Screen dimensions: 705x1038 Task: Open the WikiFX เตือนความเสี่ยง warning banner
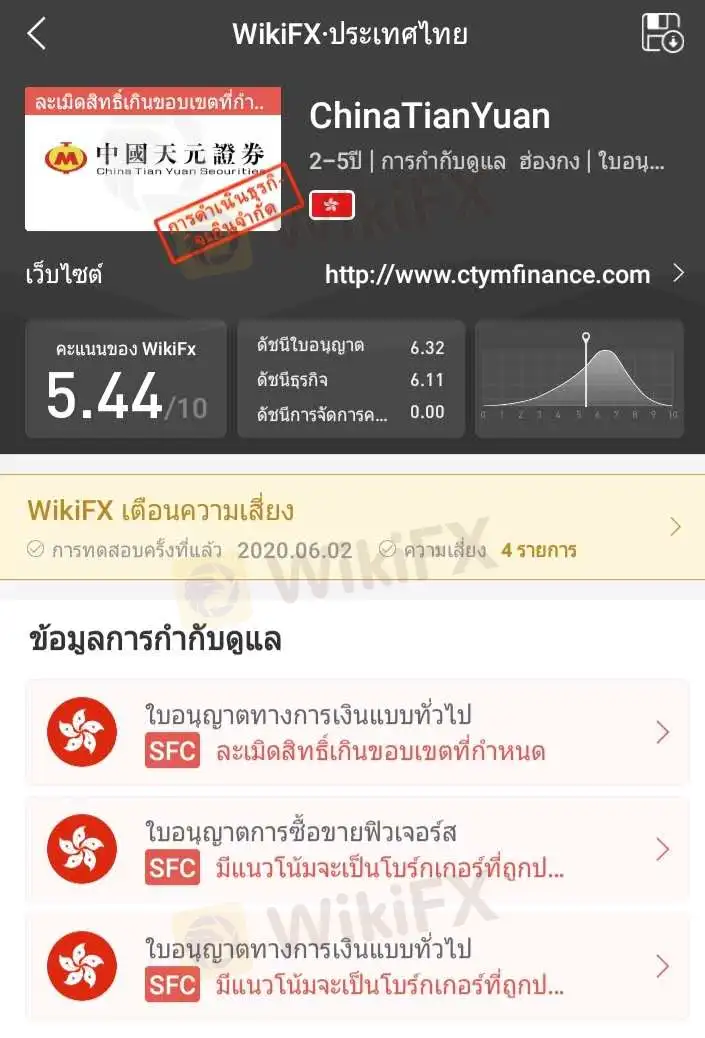(x=352, y=528)
